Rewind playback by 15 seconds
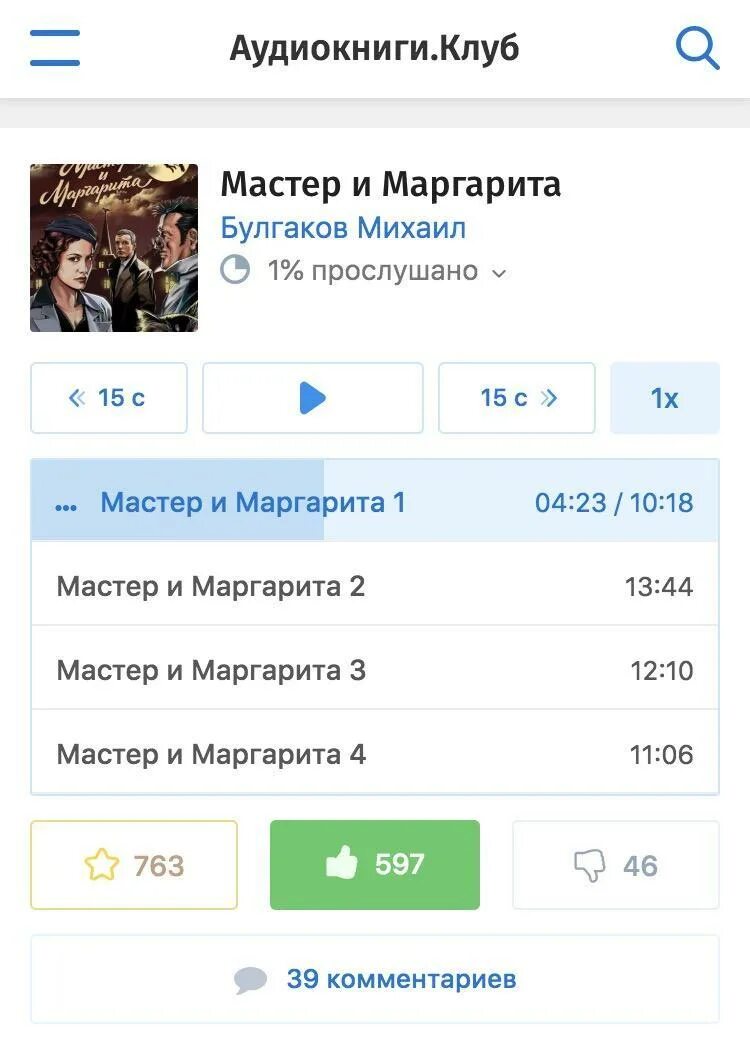750x1056 pixels. [x=109, y=398]
